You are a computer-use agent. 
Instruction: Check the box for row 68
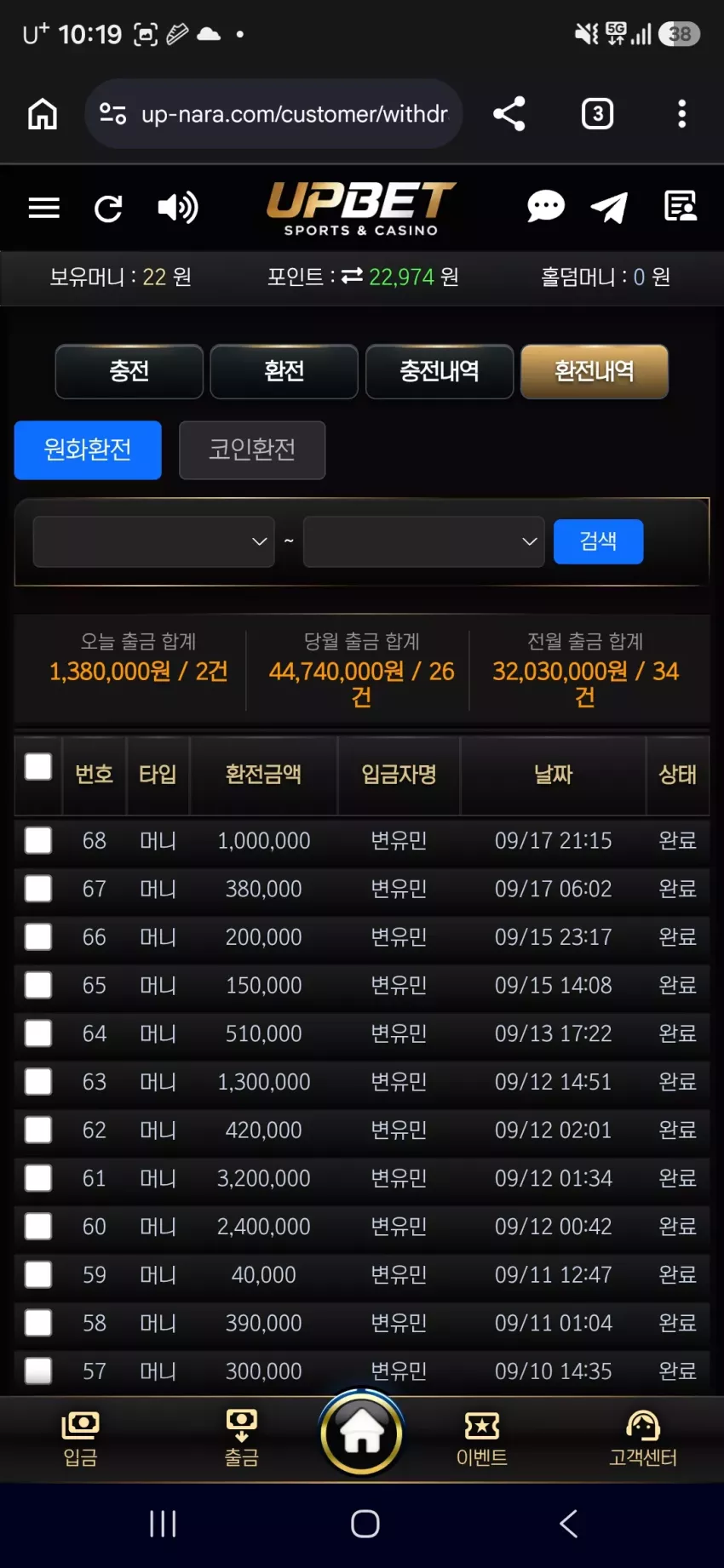pos(38,840)
